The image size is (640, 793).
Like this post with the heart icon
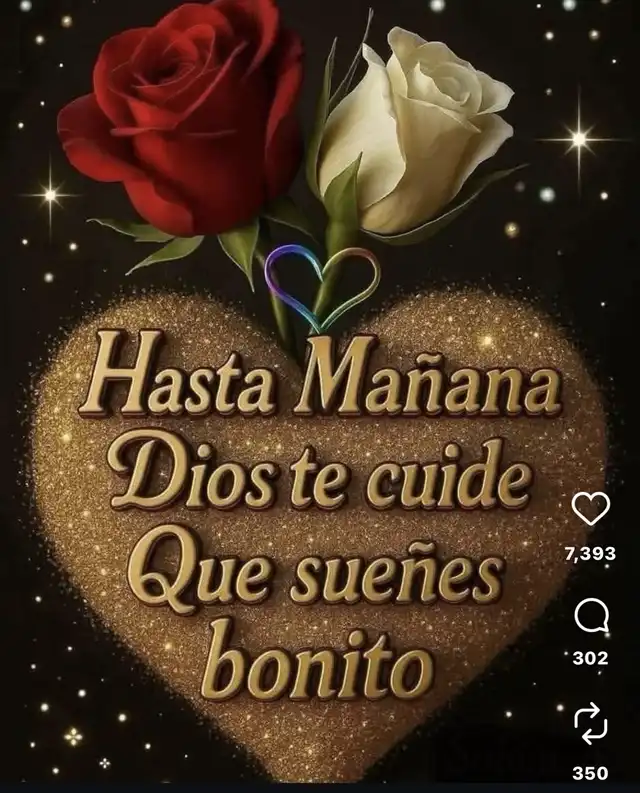[x=590, y=510]
